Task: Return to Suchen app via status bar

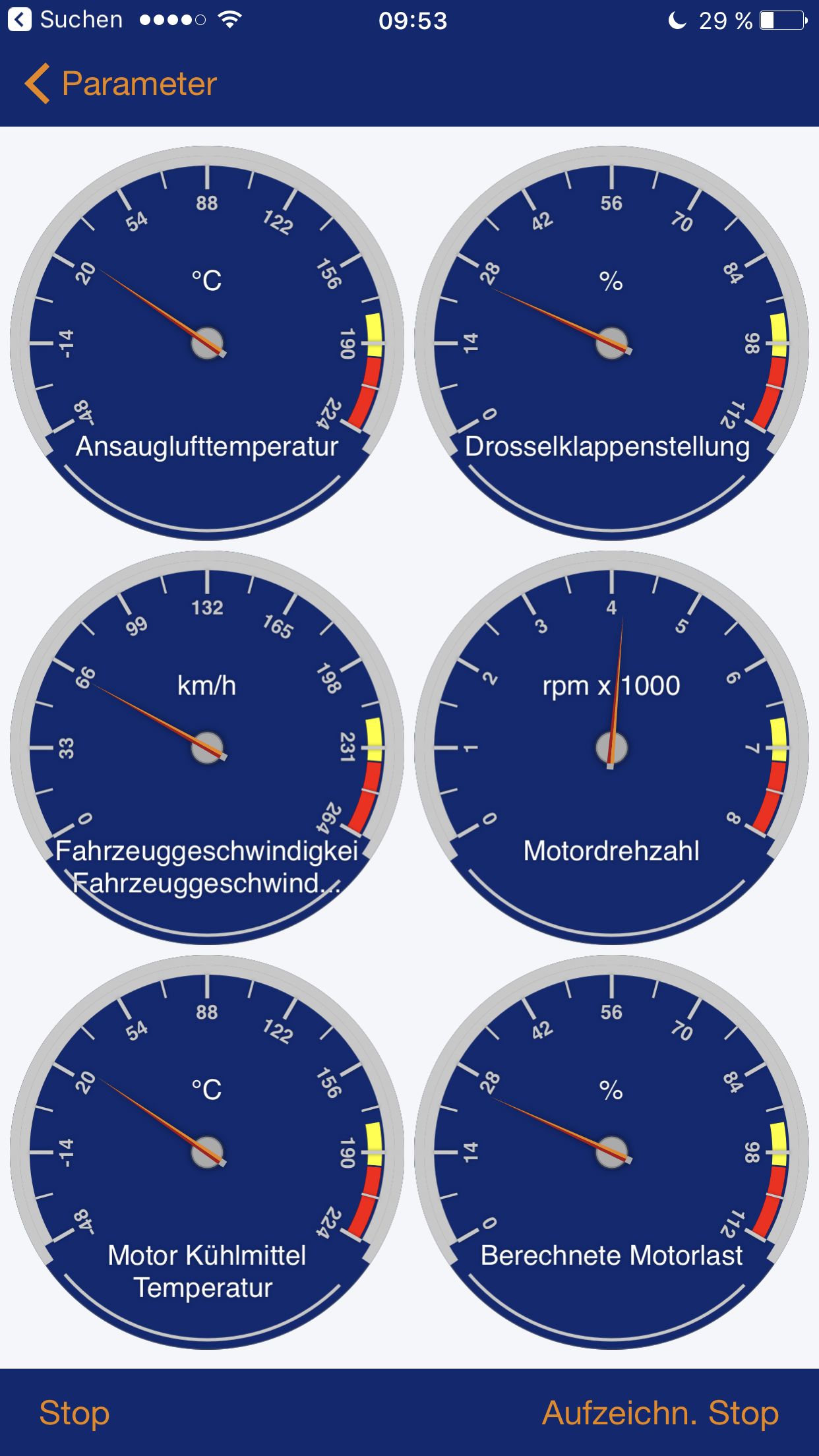Action: [x=65, y=20]
